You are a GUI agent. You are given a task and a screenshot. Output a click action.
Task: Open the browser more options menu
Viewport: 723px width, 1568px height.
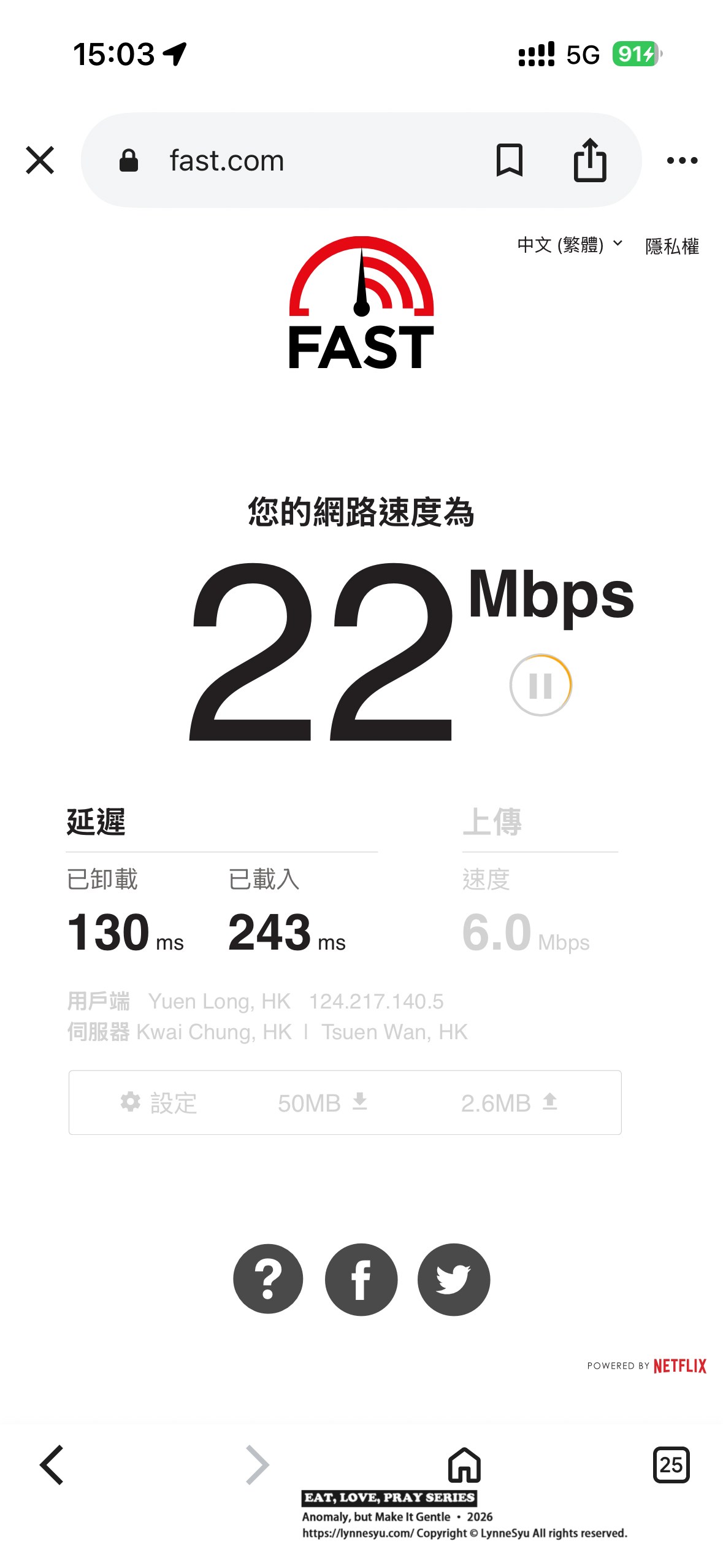click(683, 159)
